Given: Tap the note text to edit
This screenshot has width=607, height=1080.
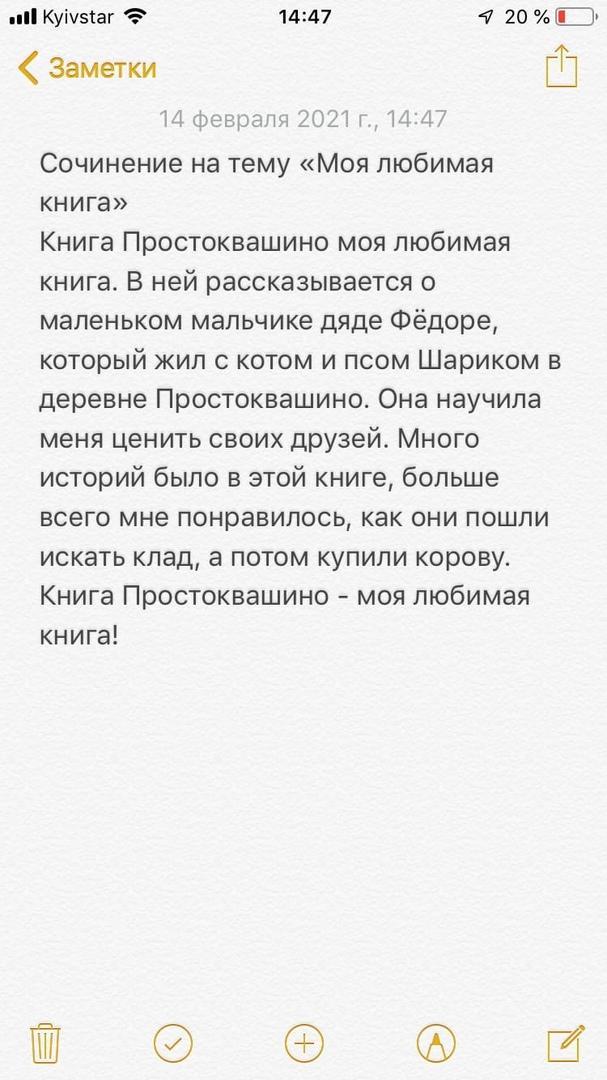Looking at the screenshot, I should tap(295, 399).
